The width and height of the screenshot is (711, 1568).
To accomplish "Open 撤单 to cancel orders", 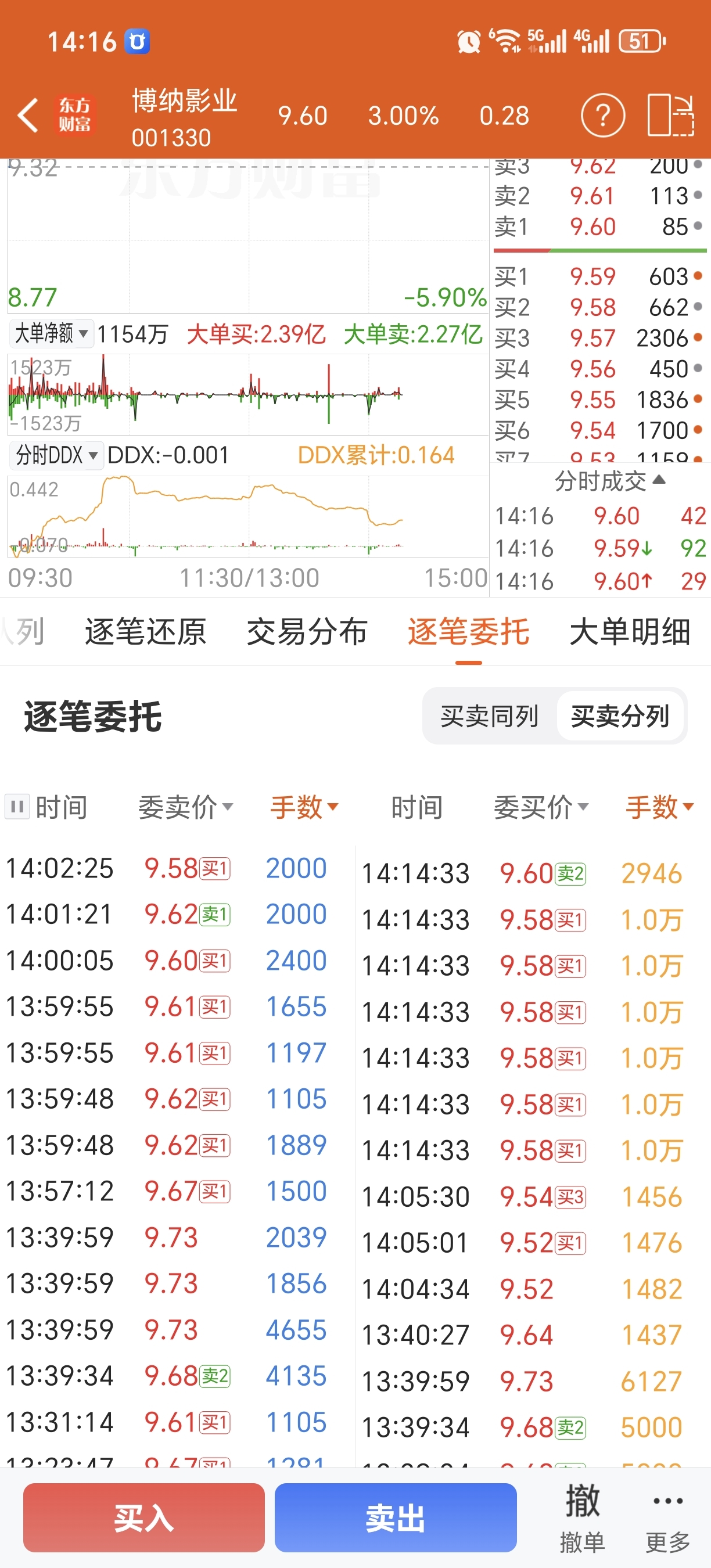I will [582, 1518].
